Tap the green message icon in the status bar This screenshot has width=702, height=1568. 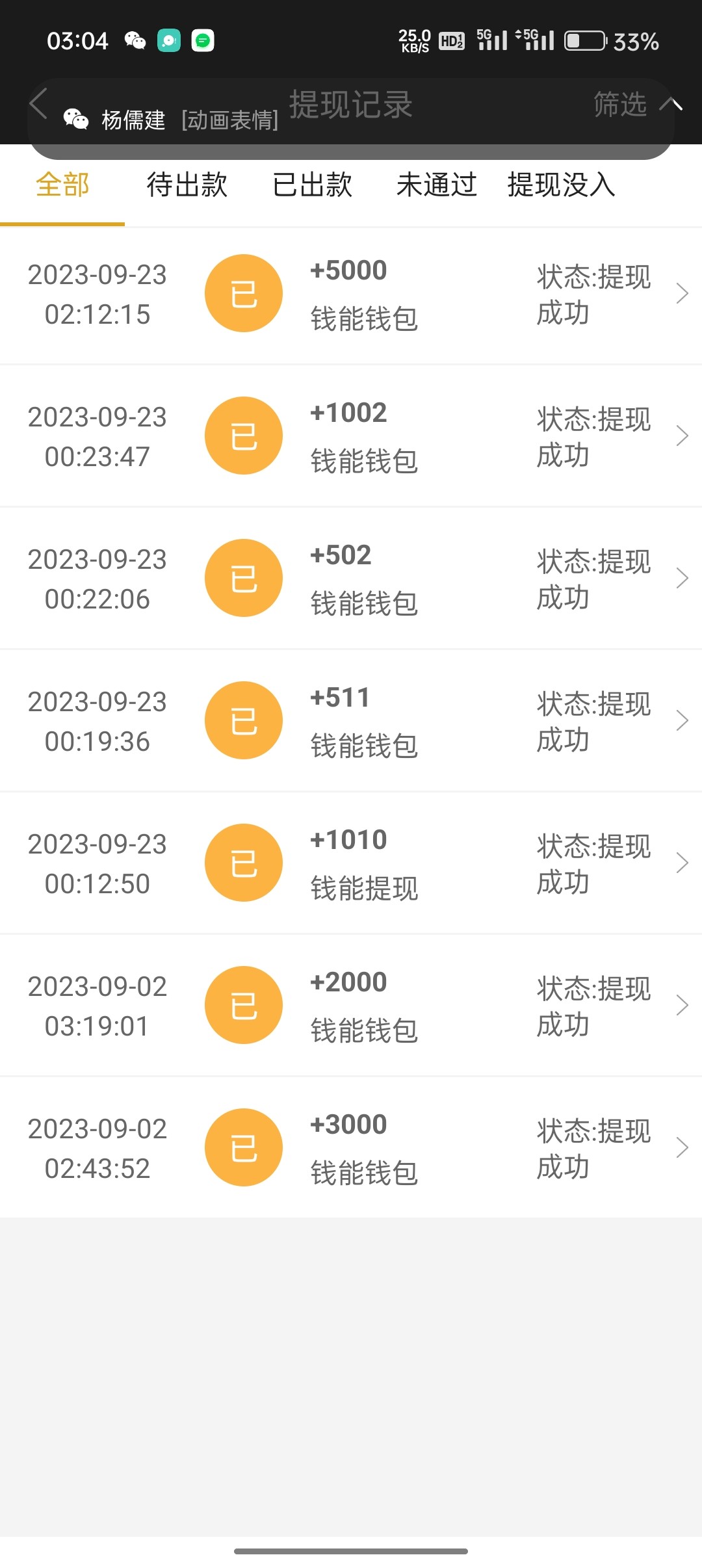click(203, 40)
